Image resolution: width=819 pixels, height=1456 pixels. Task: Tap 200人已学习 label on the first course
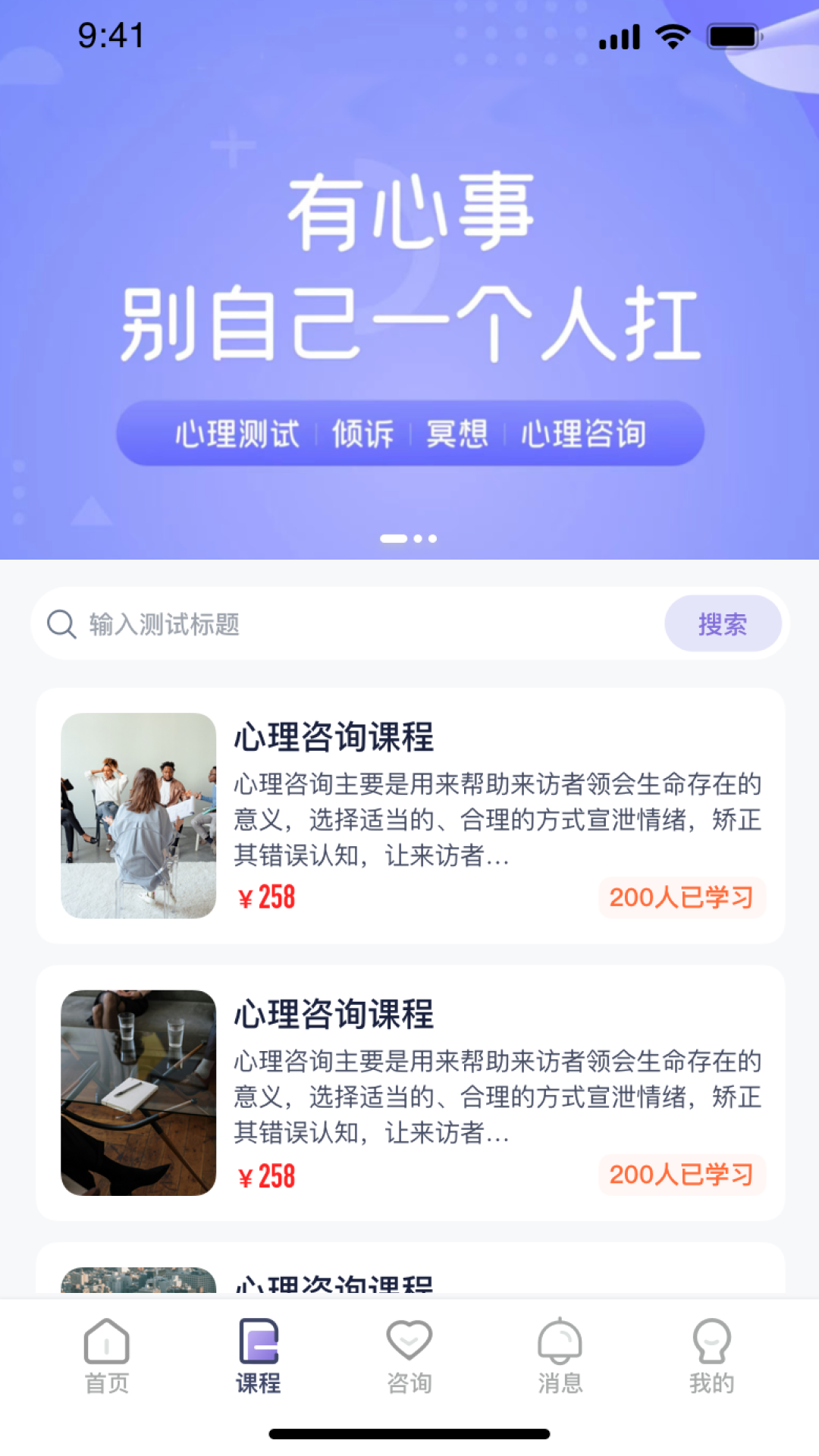pos(681,897)
